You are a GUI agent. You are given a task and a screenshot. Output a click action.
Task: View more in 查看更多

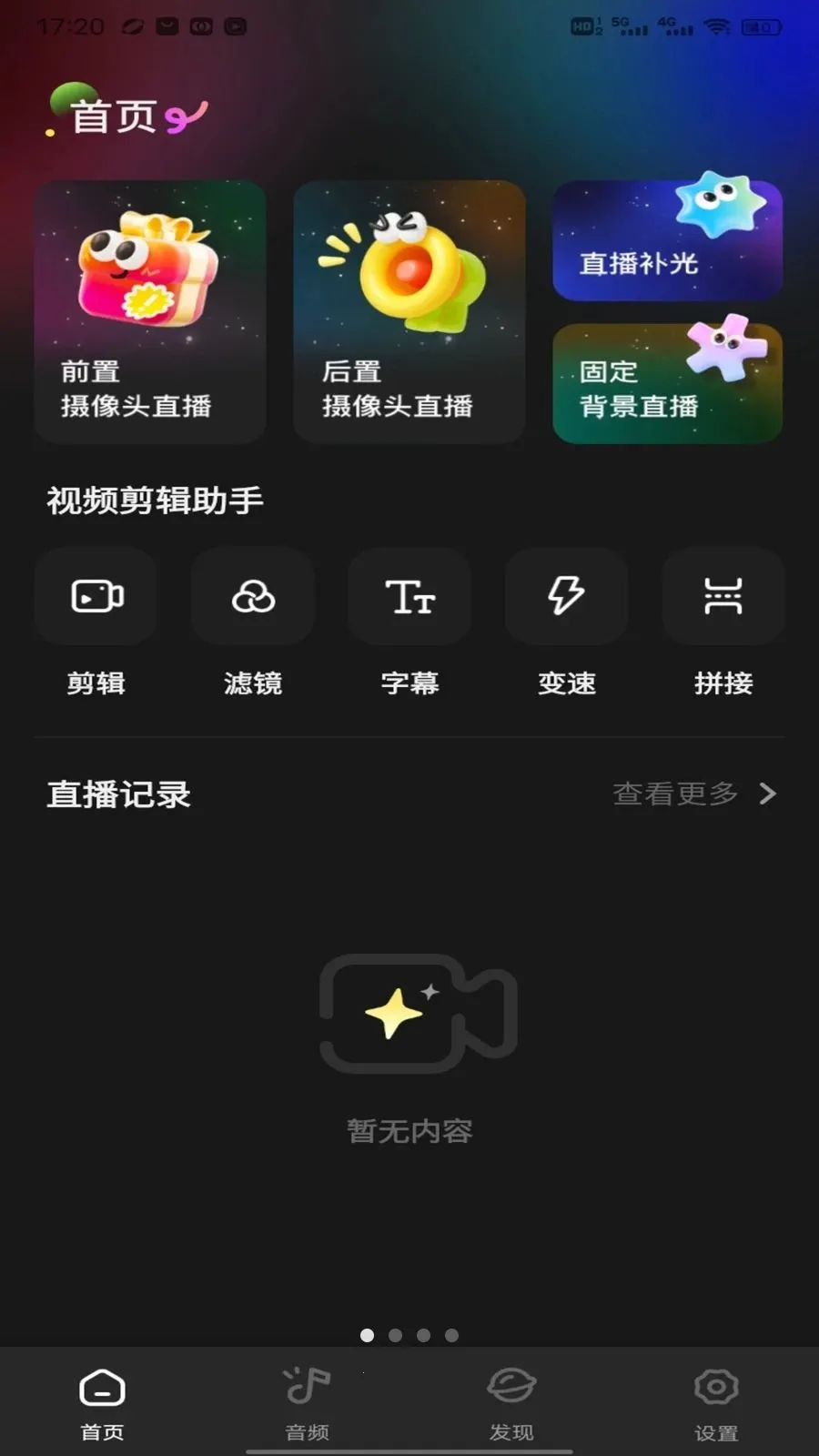point(693,794)
